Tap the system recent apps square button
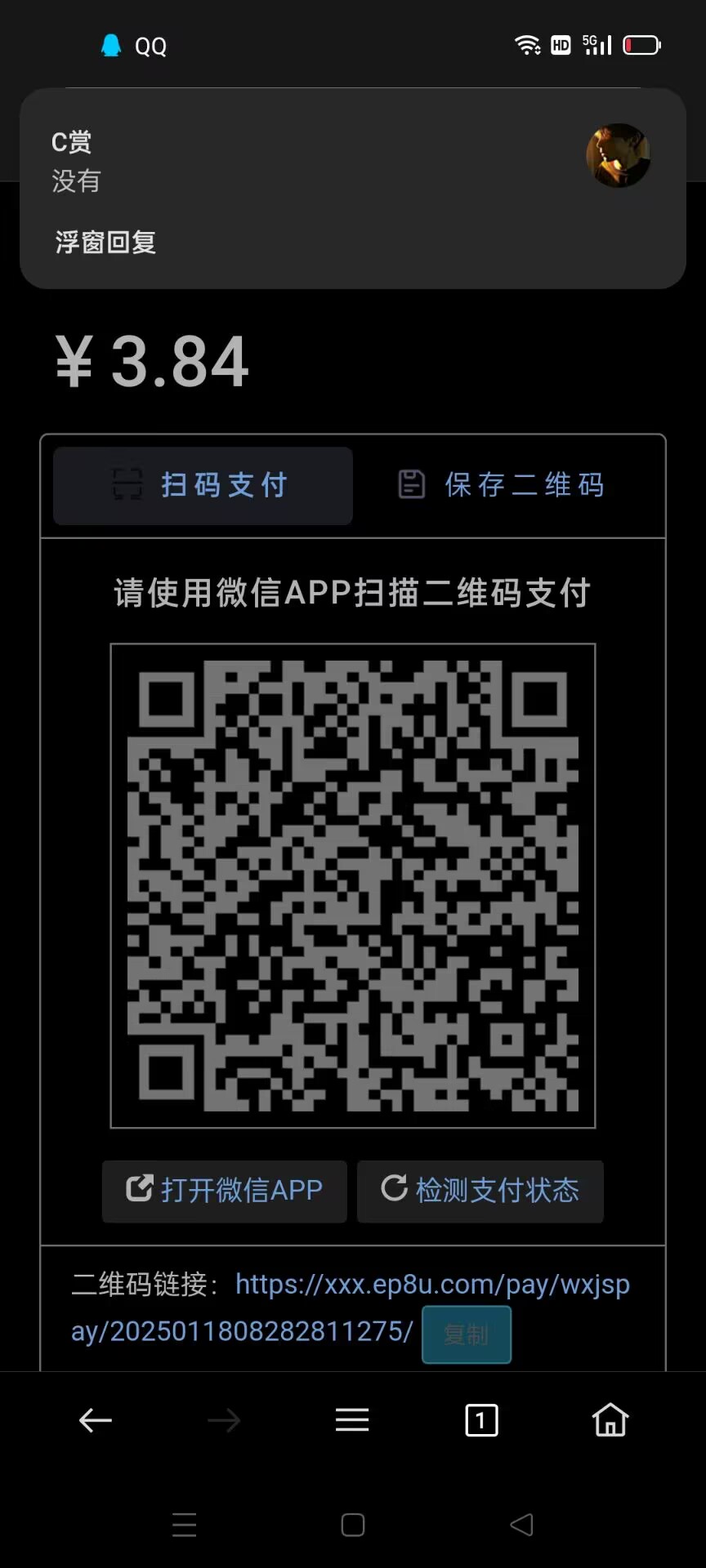This screenshot has width=706, height=1568. 353,1525
